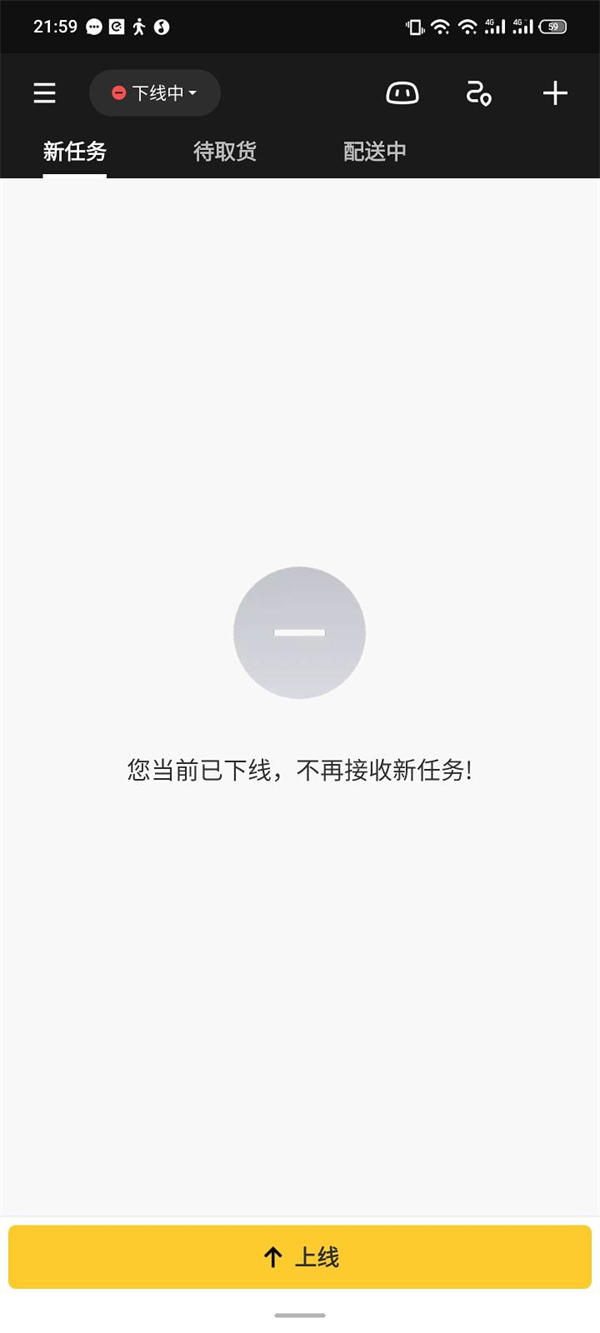The width and height of the screenshot is (600, 1333).
Task: Tap the plus icon in top bar
Action: [x=555, y=93]
